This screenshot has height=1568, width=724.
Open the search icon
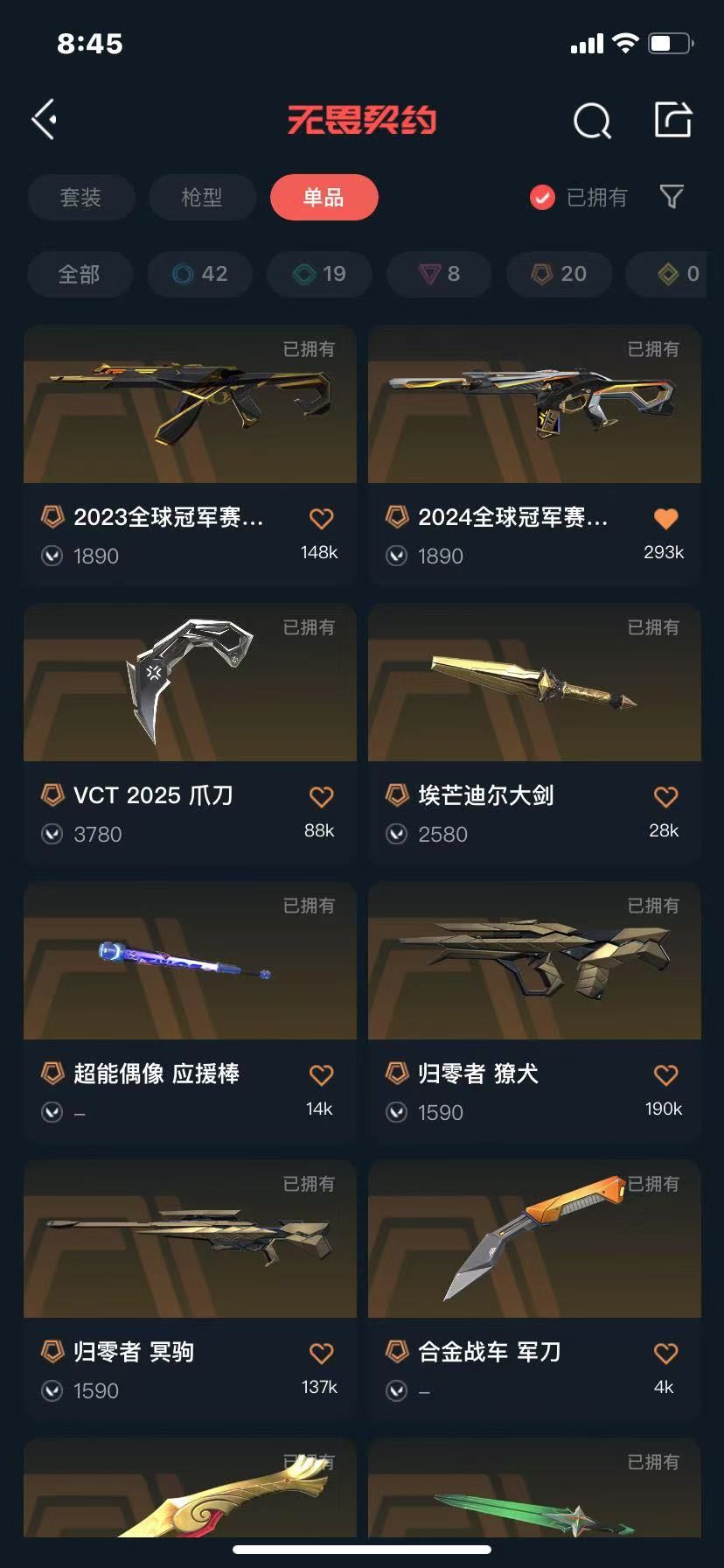(x=592, y=121)
